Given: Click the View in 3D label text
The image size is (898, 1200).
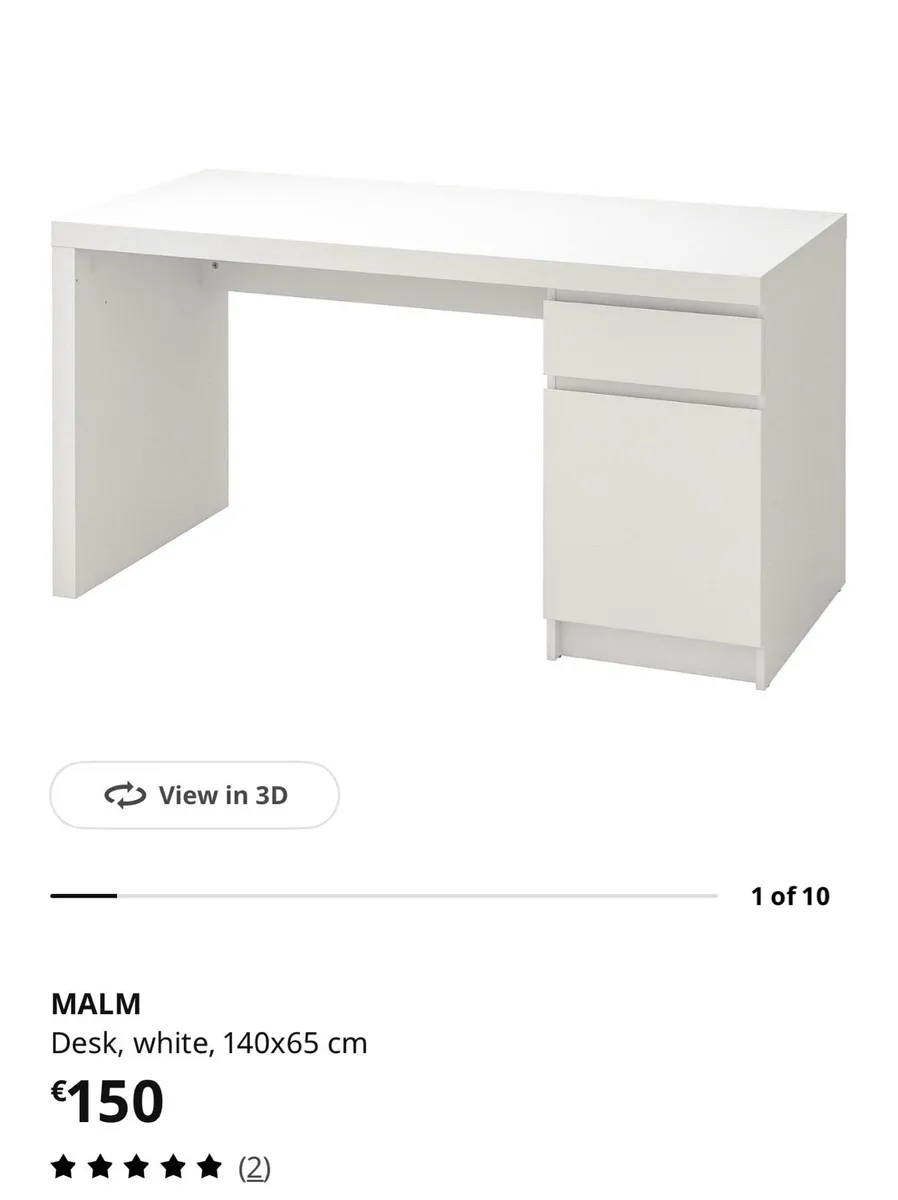Looking at the screenshot, I should click(x=222, y=796).
